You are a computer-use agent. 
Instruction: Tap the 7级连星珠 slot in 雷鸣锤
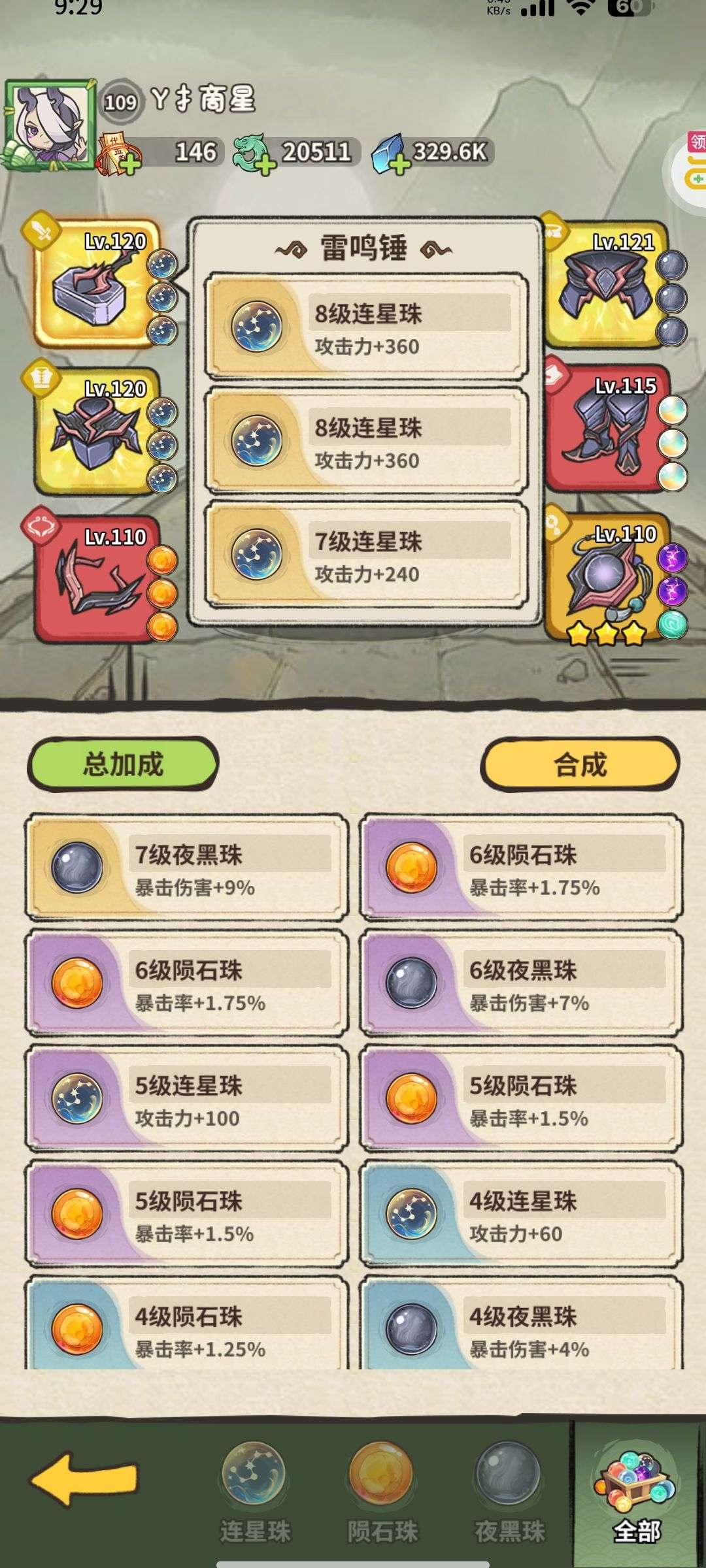pyautogui.click(x=366, y=555)
